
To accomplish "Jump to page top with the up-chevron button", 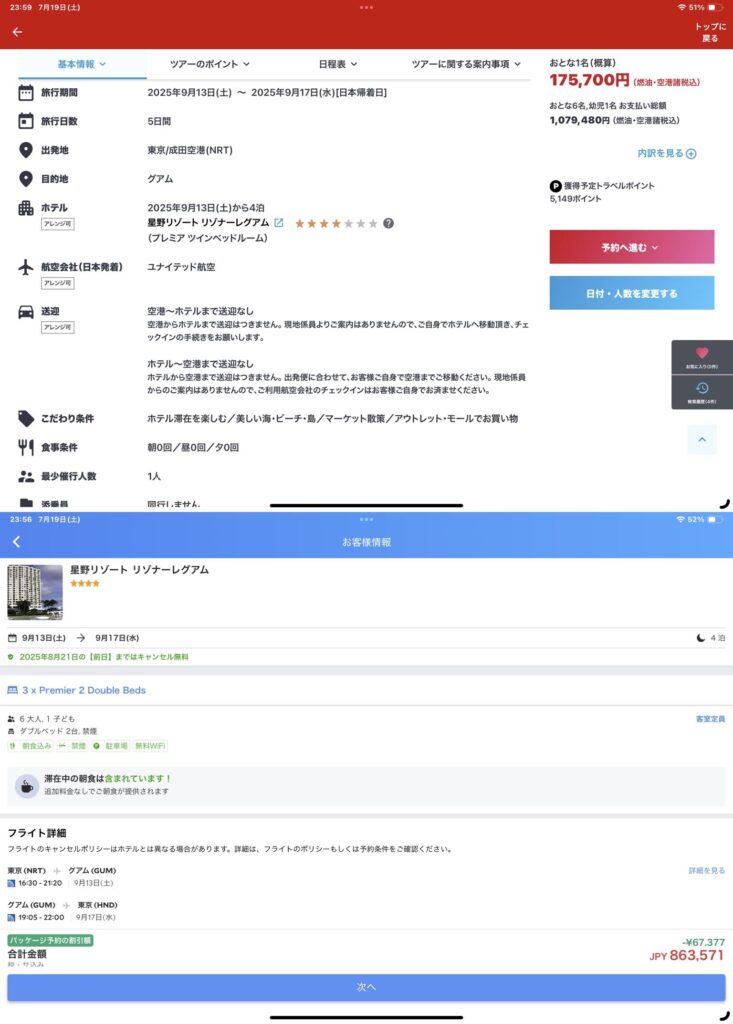I will click(x=702, y=439).
